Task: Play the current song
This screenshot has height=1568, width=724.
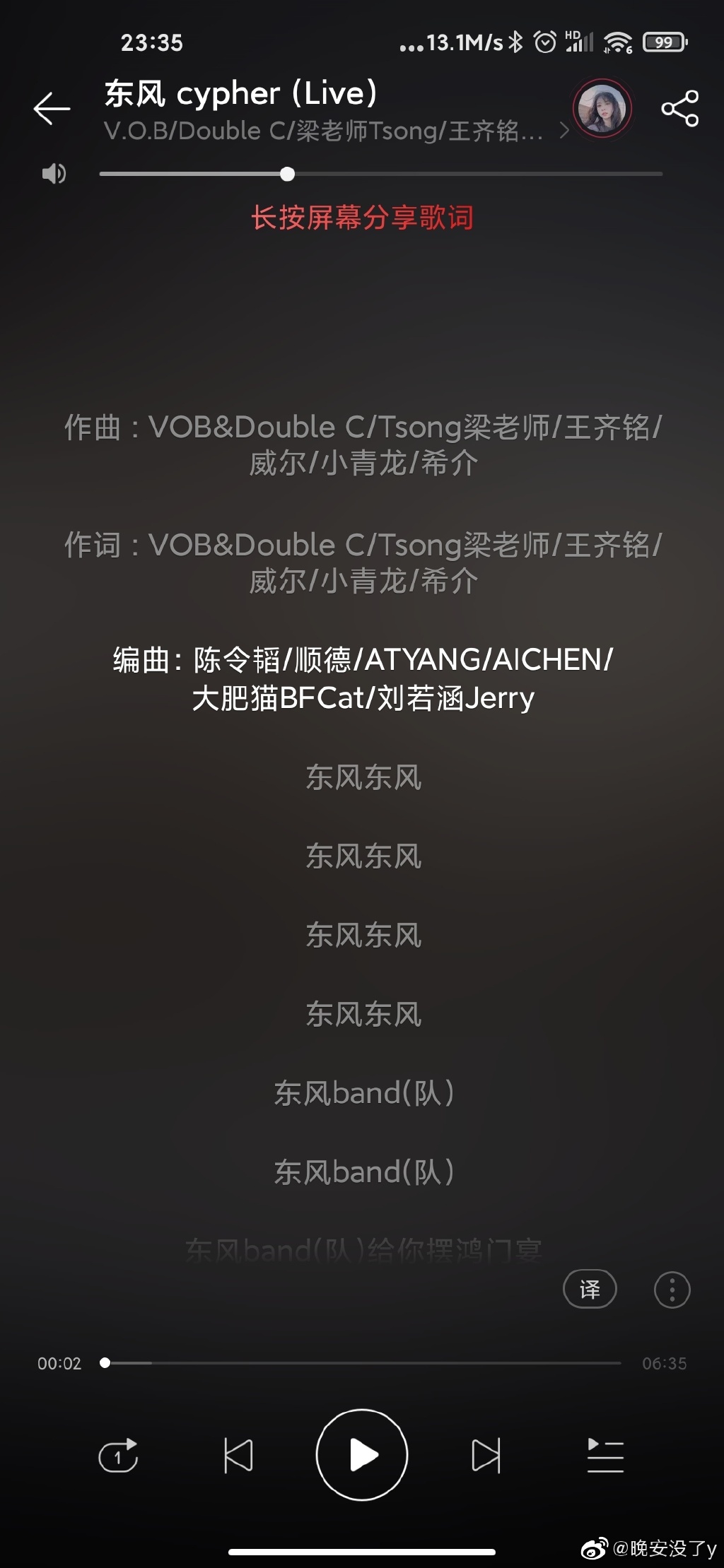Action: (x=362, y=1455)
